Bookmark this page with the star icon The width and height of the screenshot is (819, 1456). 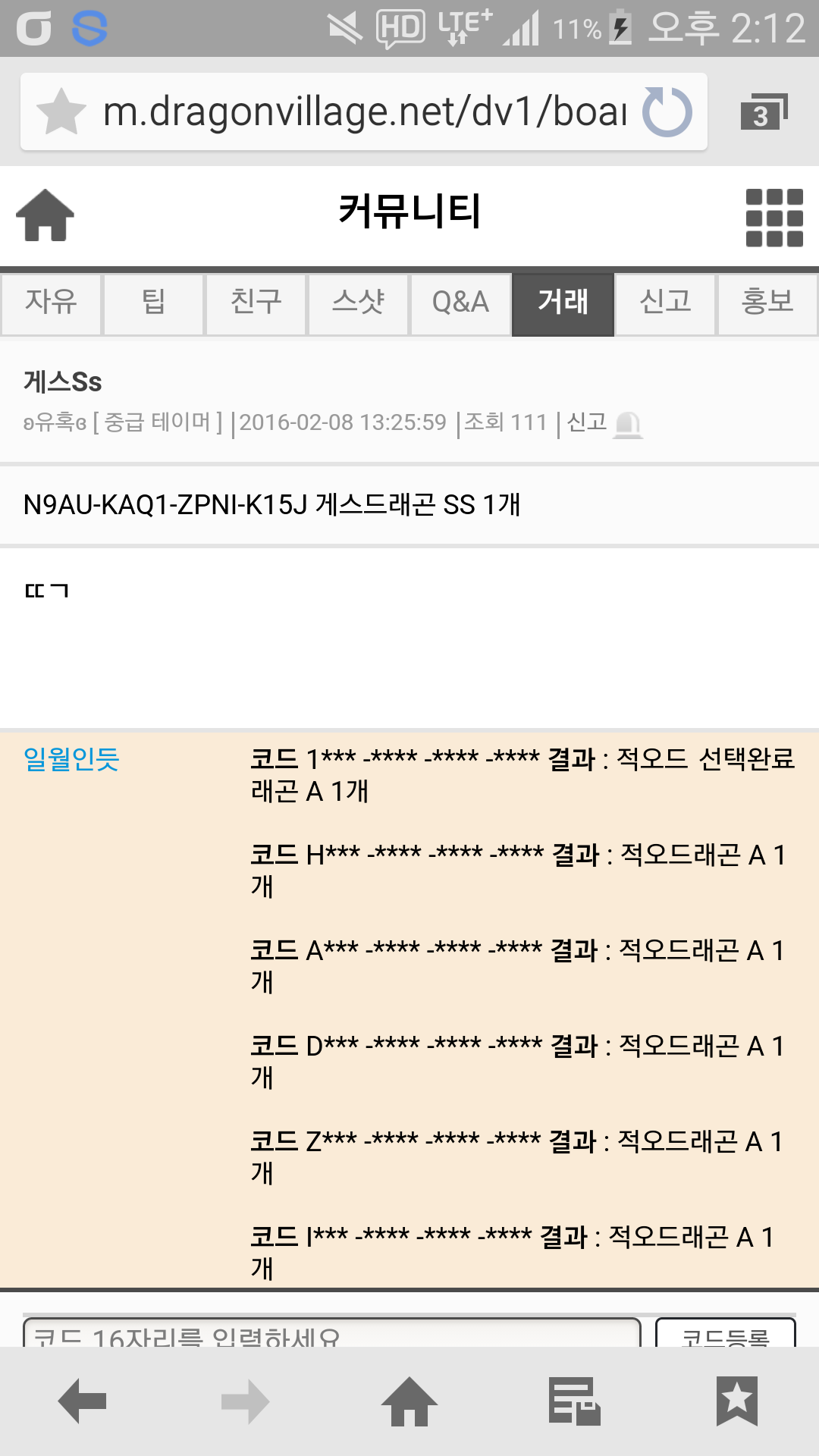click(61, 112)
